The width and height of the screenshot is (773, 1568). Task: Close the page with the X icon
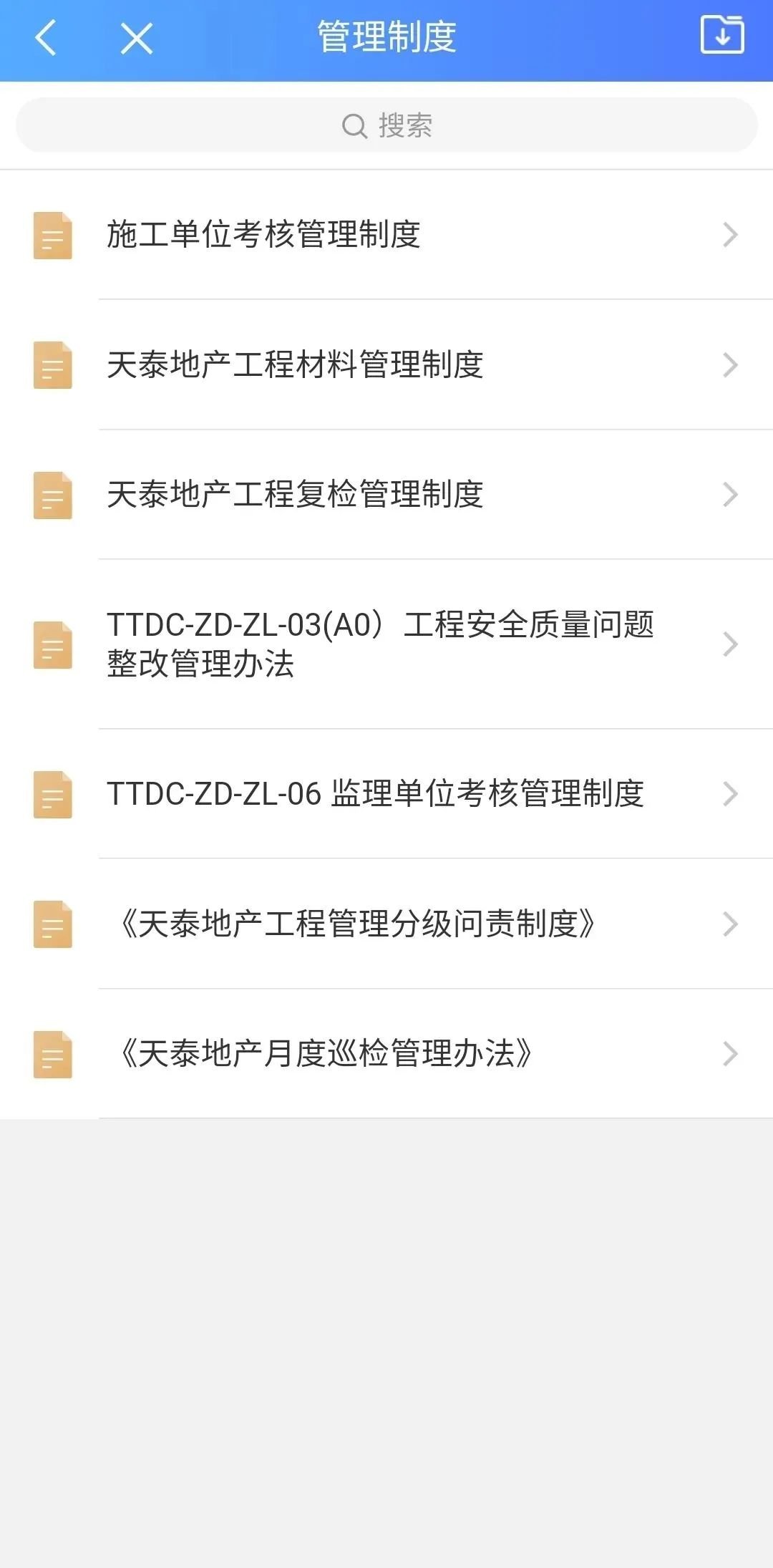[x=137, y=38]
